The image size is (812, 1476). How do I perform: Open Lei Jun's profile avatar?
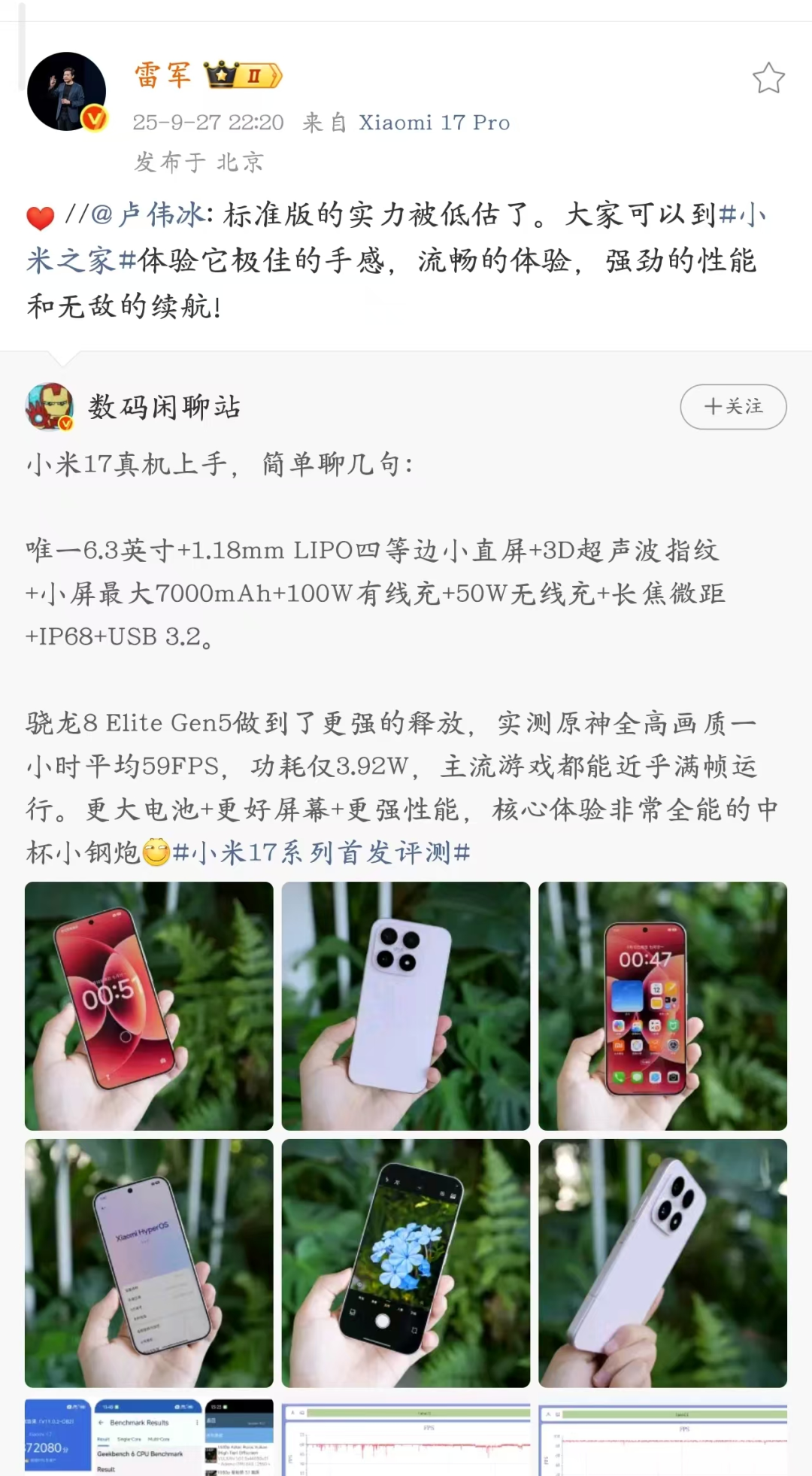point(67,92)
